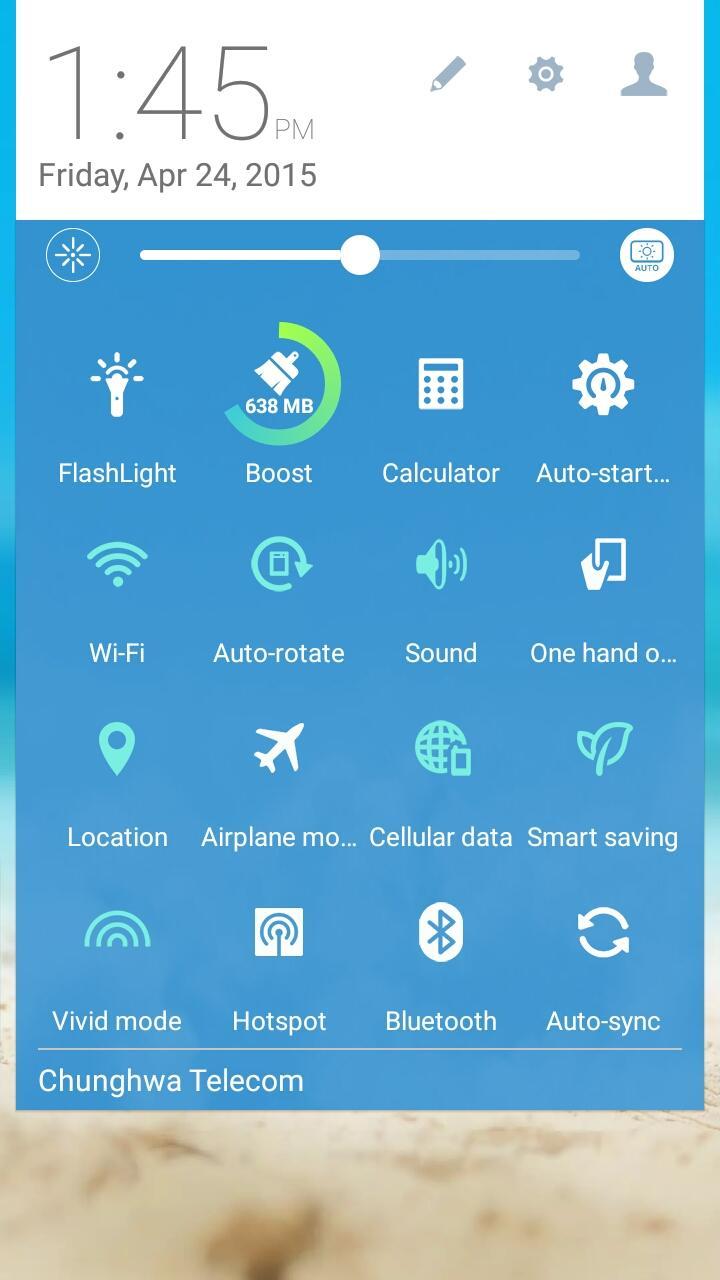Image resolution: width=720 pixels, height=1280 pixels.
Task: Open the user profile icon
Action: click(x=643, y=75)
